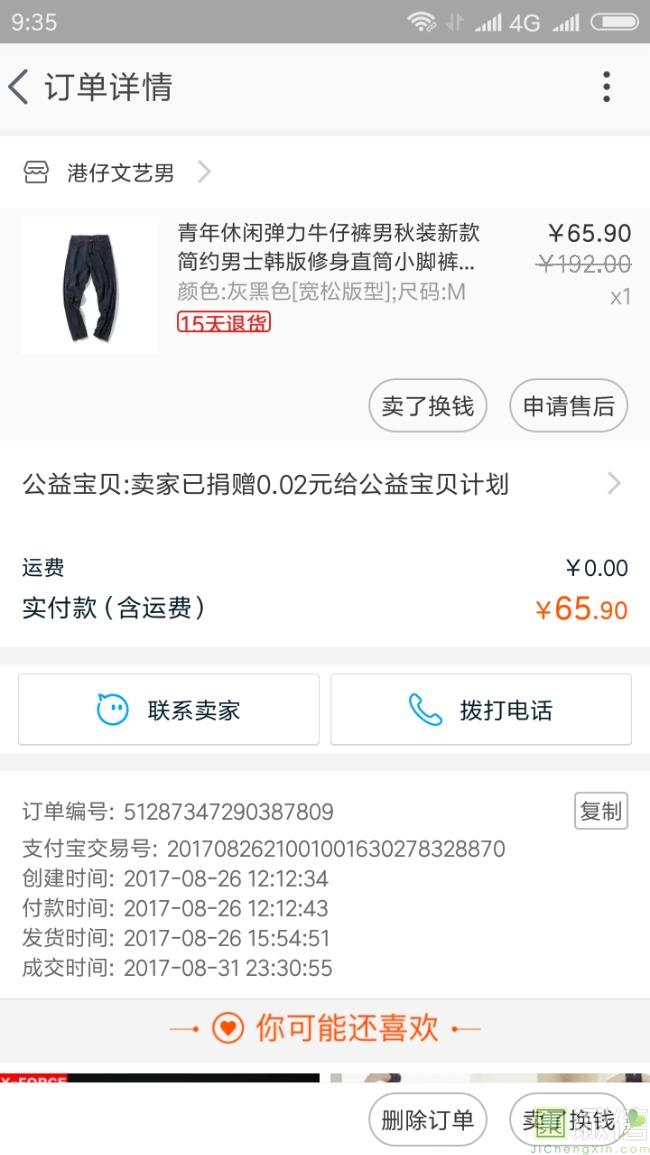
Task: Copy the order number with 复制
Action: pyautogui.click(x=601, y=811)
